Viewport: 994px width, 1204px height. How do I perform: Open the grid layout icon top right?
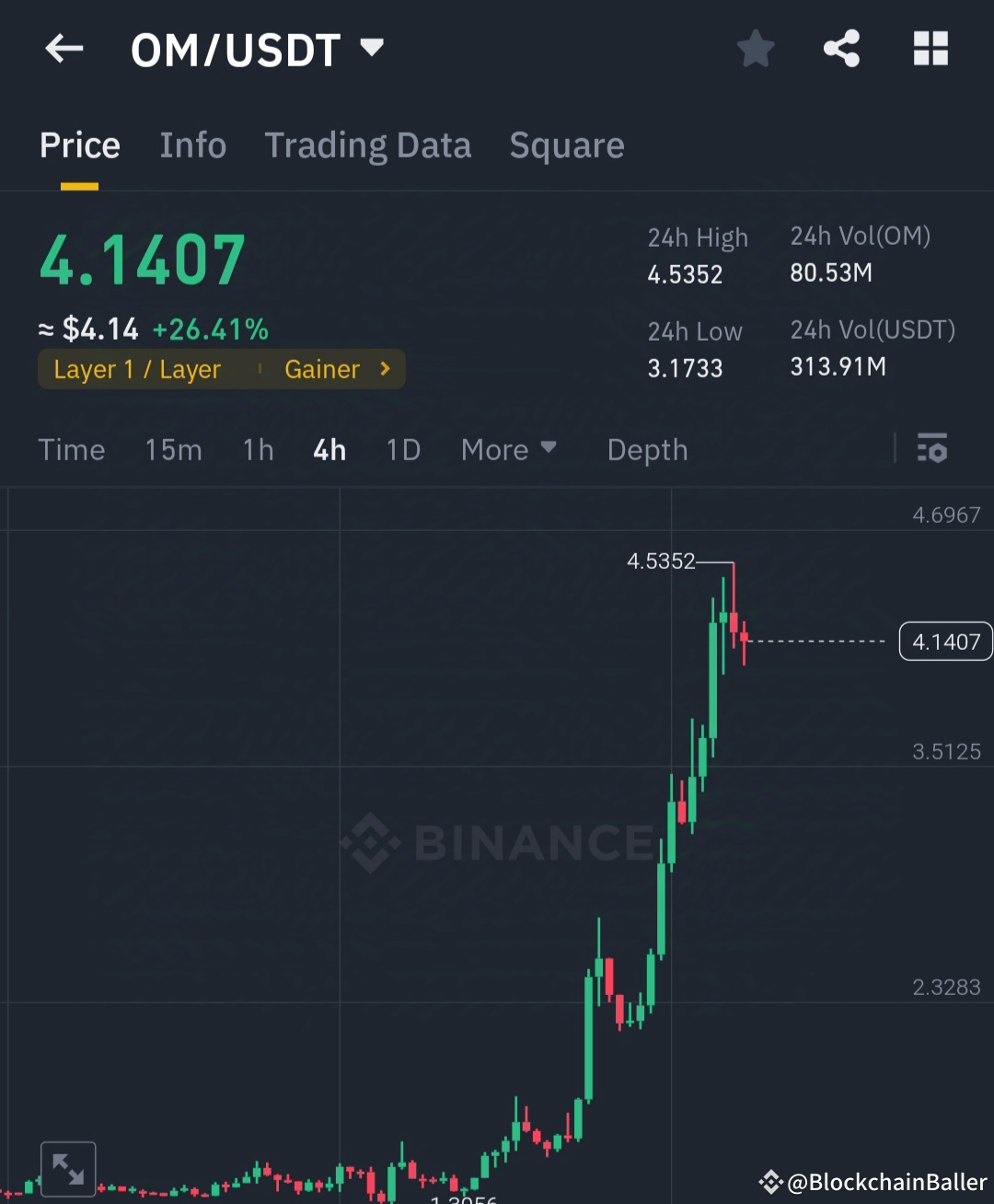click(x=930, y=49)
